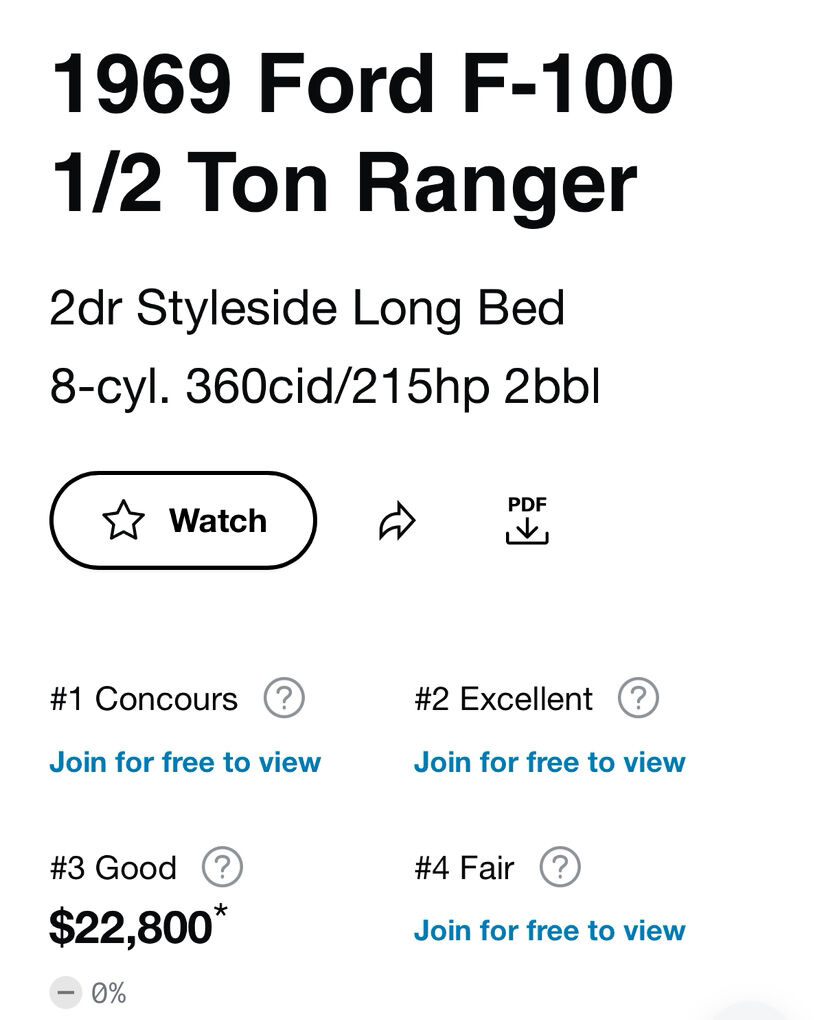Join for free to view Concours value
This screenshot has width=828, height=1020.
click(x=185, y=762)
